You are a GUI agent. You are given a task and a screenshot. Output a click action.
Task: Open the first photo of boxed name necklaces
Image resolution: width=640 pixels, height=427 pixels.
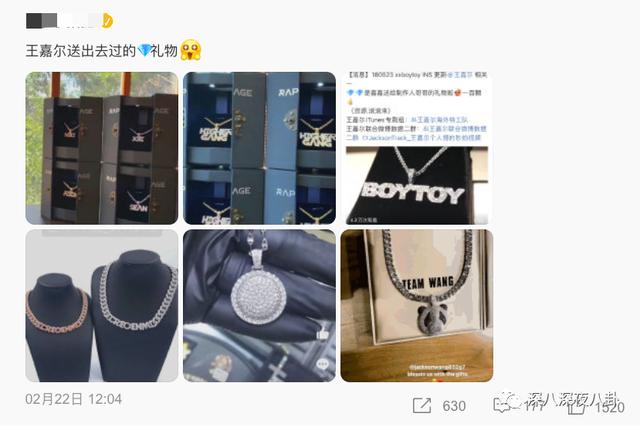(x=101, y=148)
